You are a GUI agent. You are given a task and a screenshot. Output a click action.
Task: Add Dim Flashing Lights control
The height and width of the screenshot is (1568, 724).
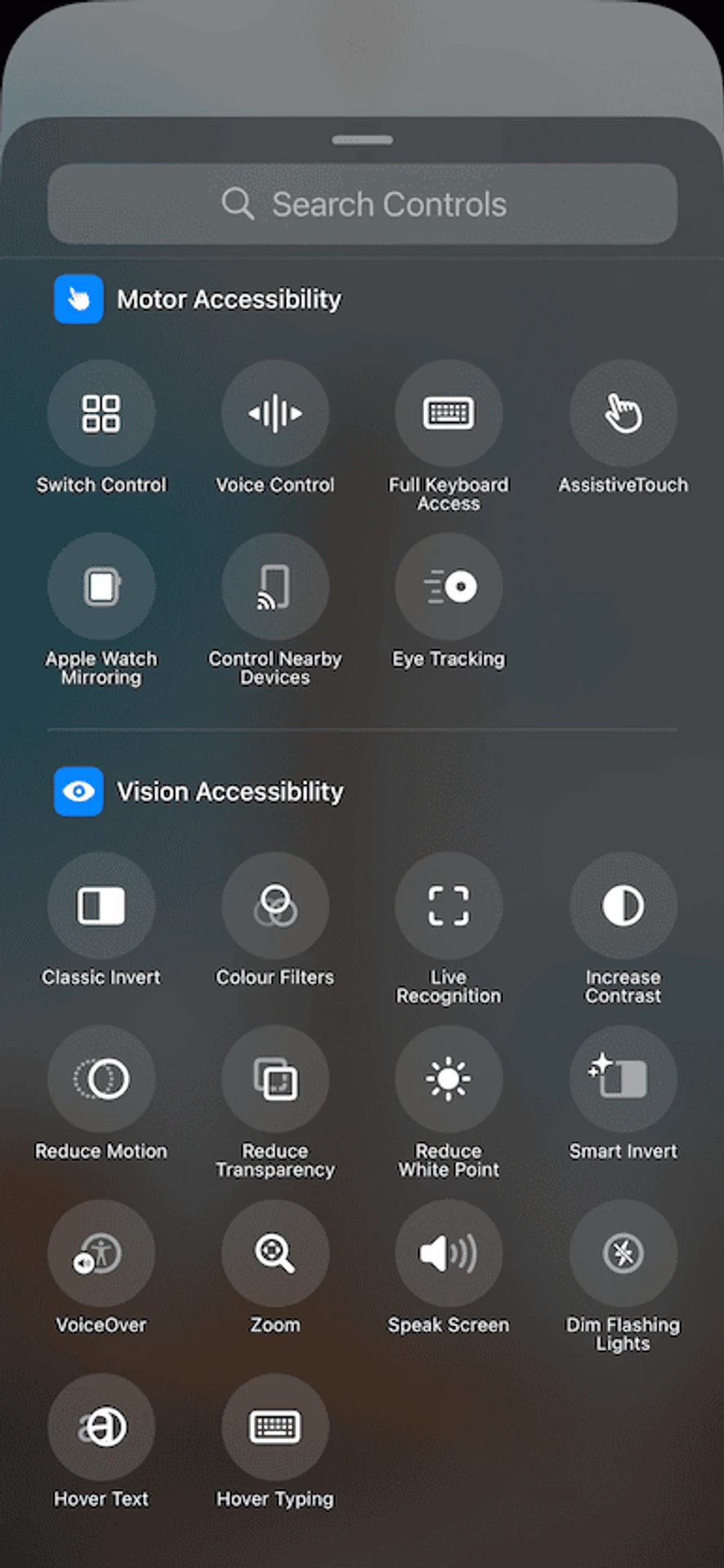pyautogui.click(x=623, y=1253)
